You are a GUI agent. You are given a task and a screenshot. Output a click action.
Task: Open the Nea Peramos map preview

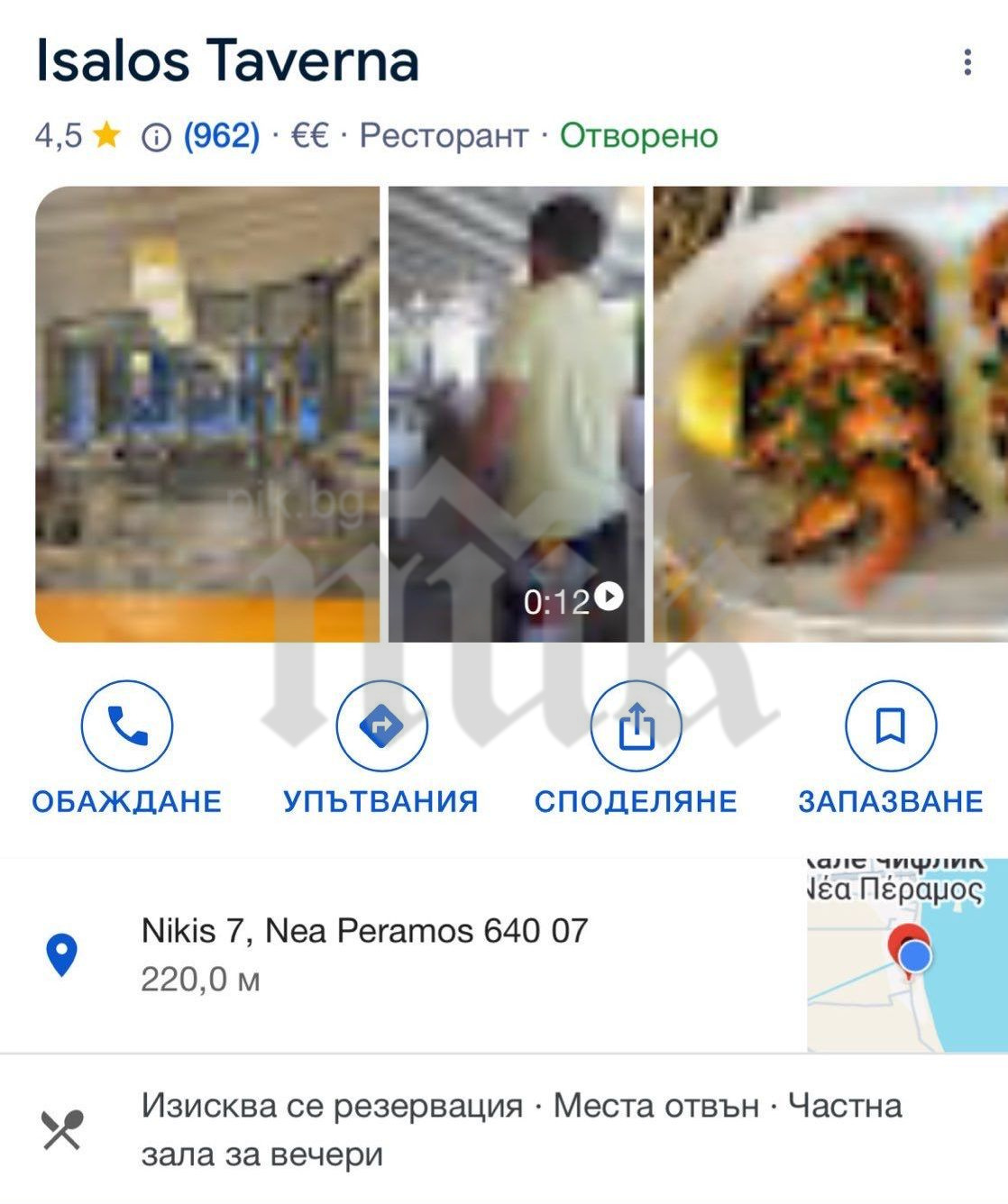coord(906,955)
